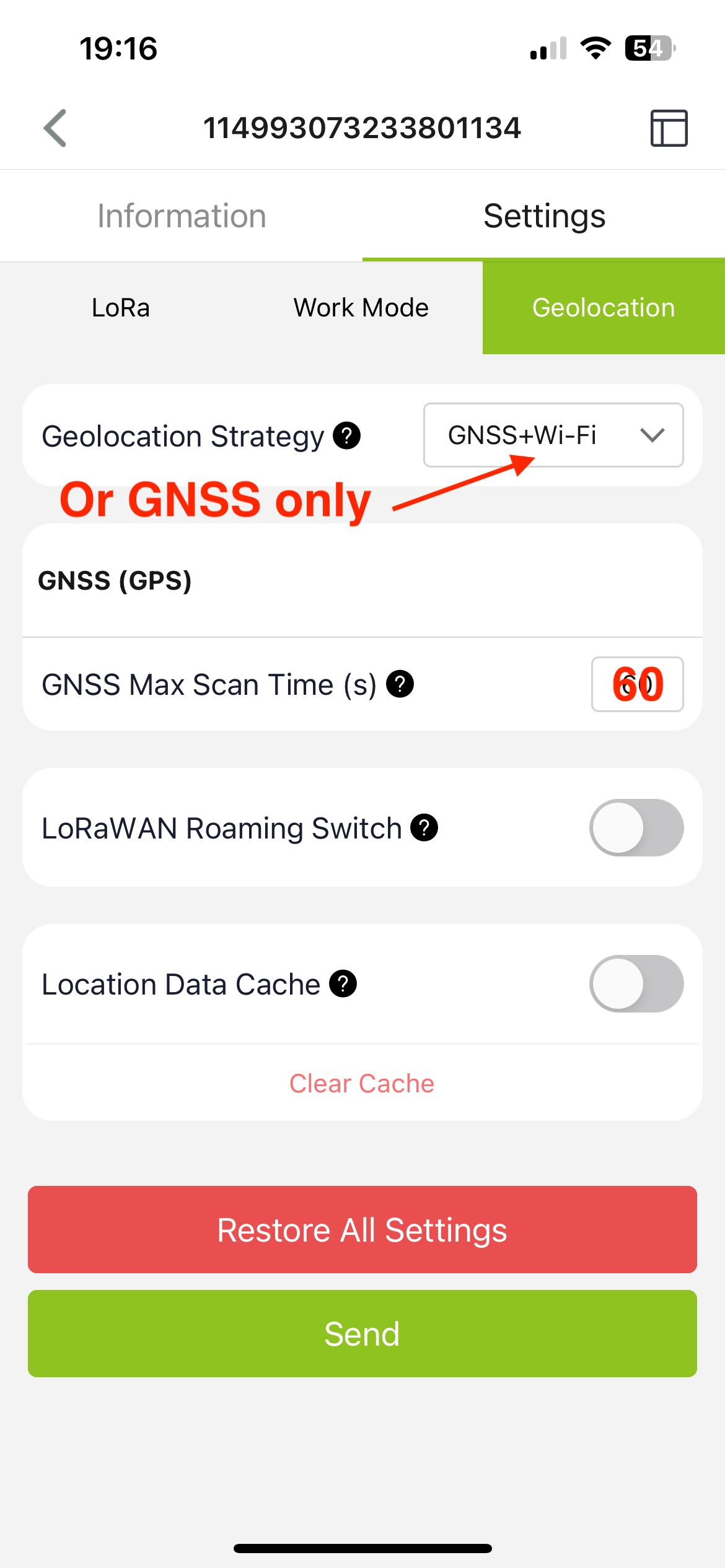Tap the Clear Cache link

point(362,1084)
